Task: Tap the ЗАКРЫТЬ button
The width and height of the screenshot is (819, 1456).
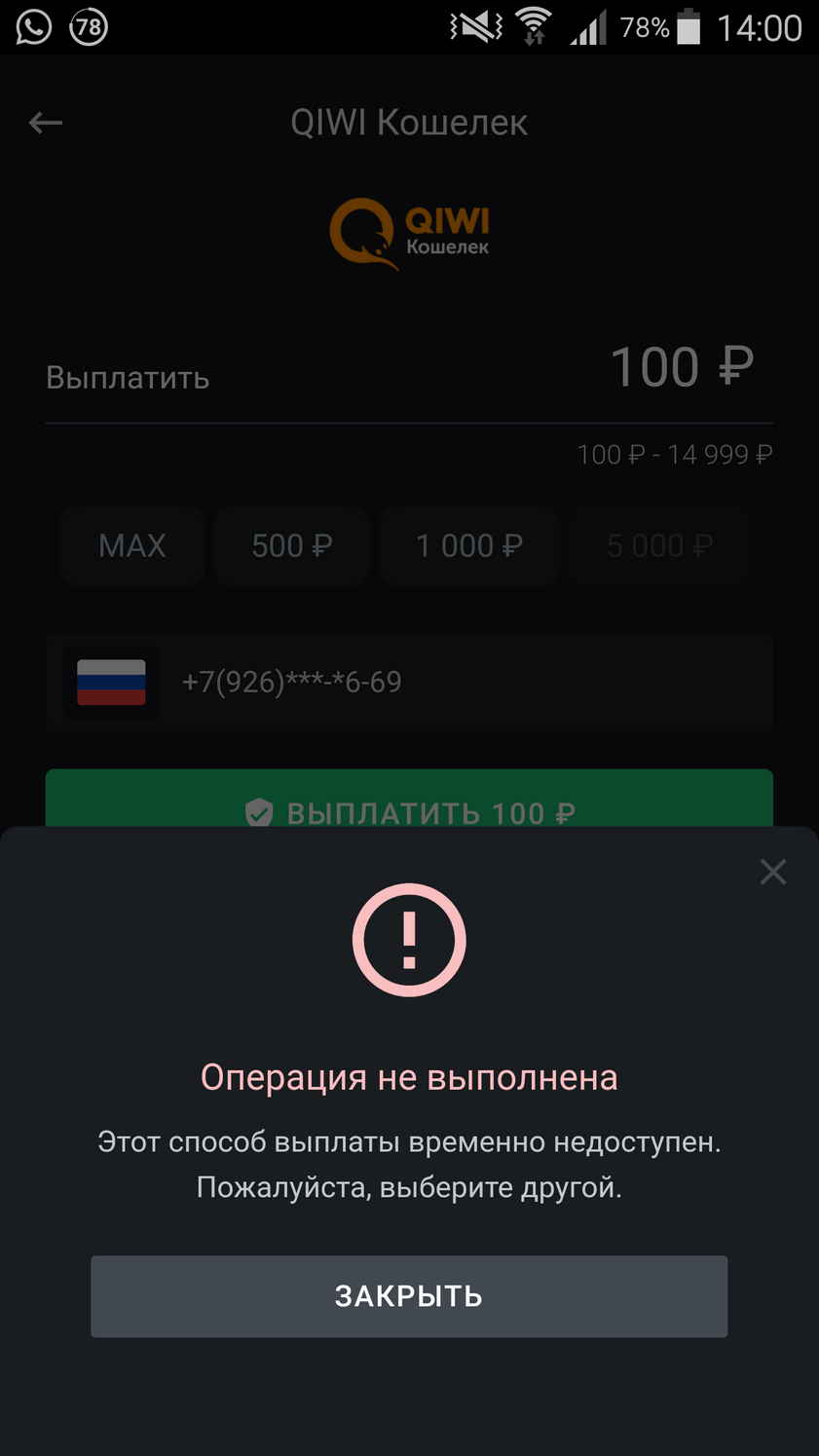Action: (x=409, y=1295)
